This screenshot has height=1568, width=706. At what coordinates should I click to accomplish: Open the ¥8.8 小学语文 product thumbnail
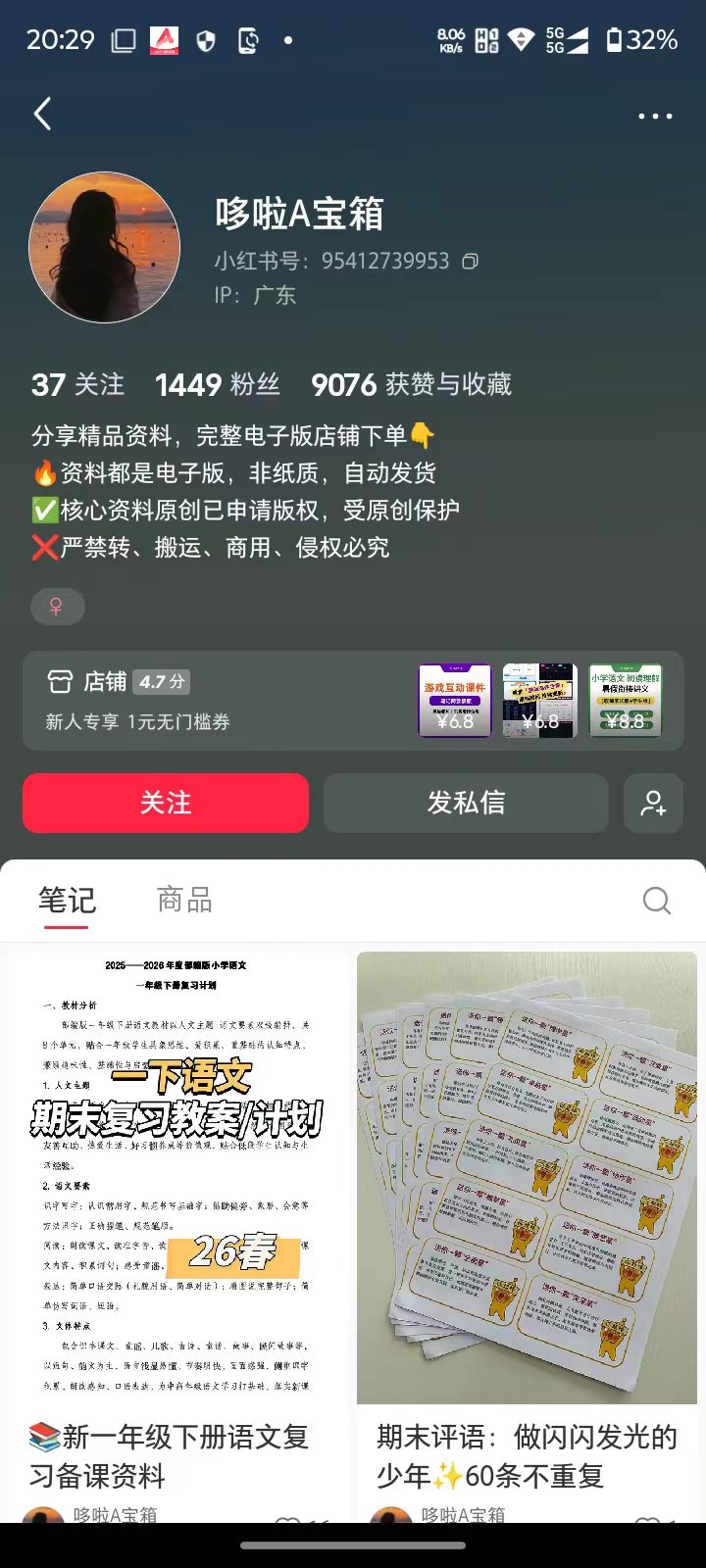coord(626,701)
